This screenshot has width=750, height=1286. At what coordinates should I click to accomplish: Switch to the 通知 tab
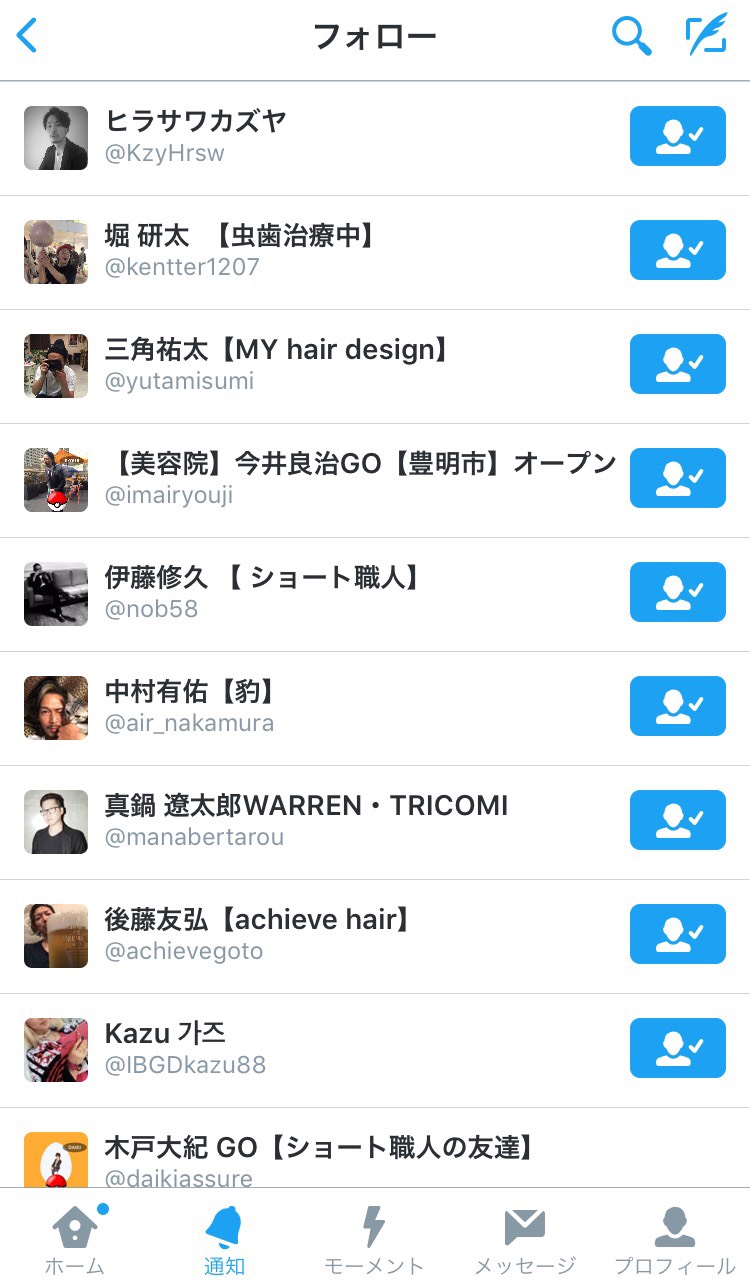click(224, 1240)
